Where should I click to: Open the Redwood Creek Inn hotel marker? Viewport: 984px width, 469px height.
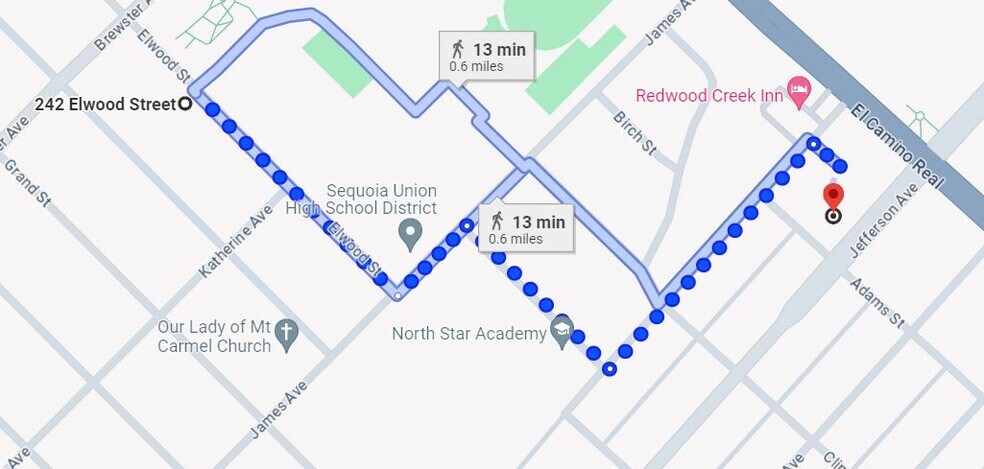(x=798, y=90)
